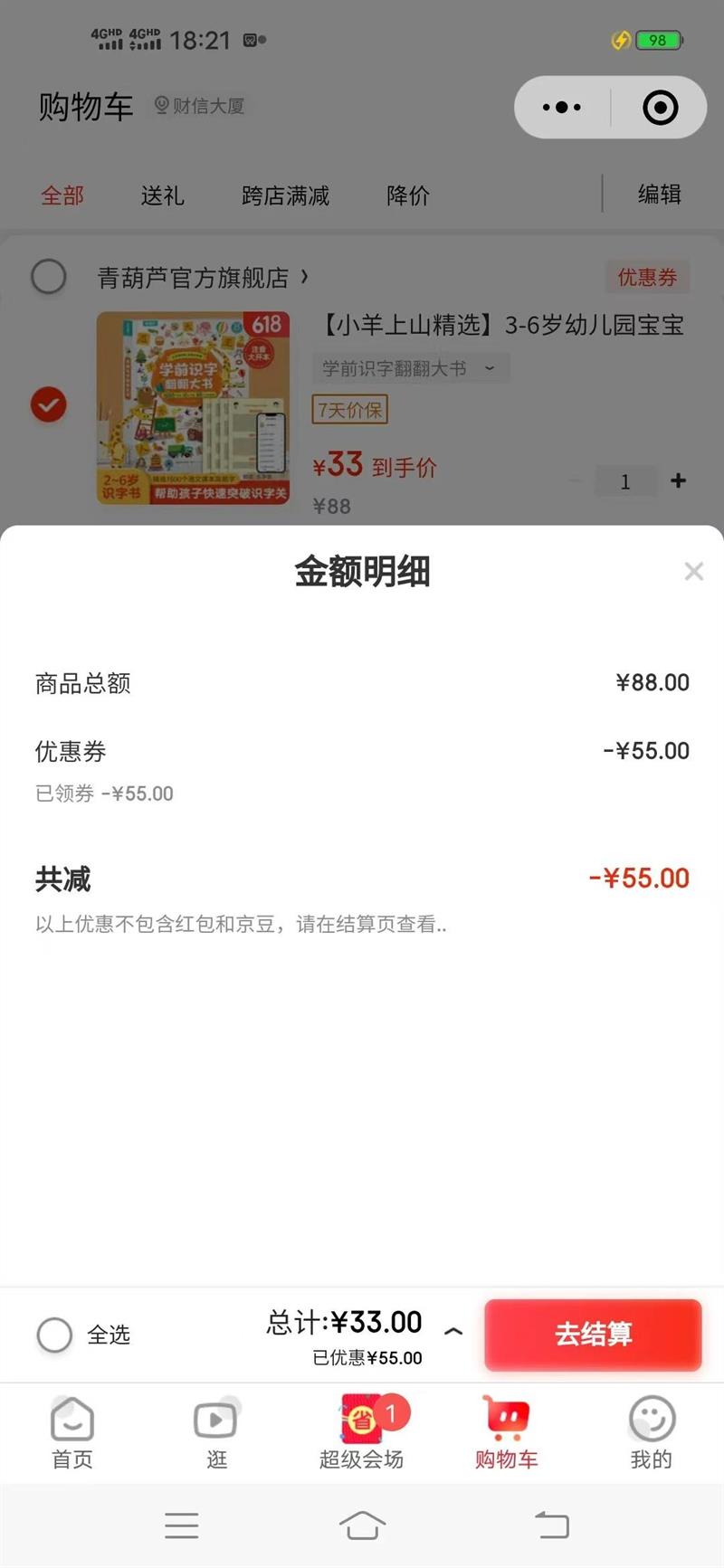Open the mini program more-options menu
Viewport: 724px width, 1568px height.
pyautogui.click(x=562, y=108)
